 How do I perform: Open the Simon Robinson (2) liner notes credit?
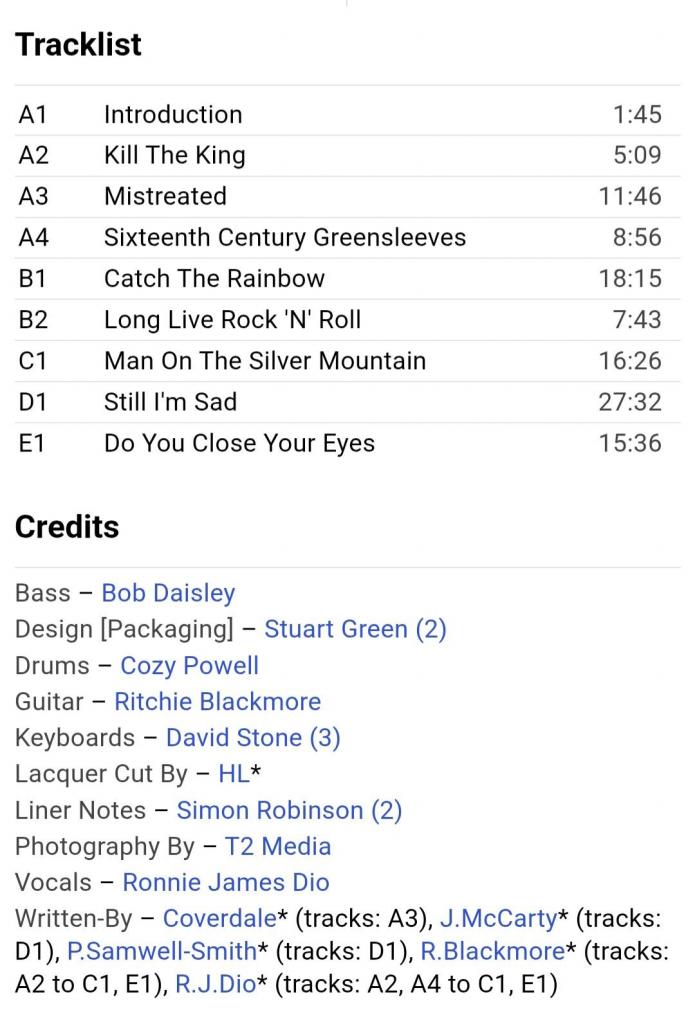click(x=289, y=810)
